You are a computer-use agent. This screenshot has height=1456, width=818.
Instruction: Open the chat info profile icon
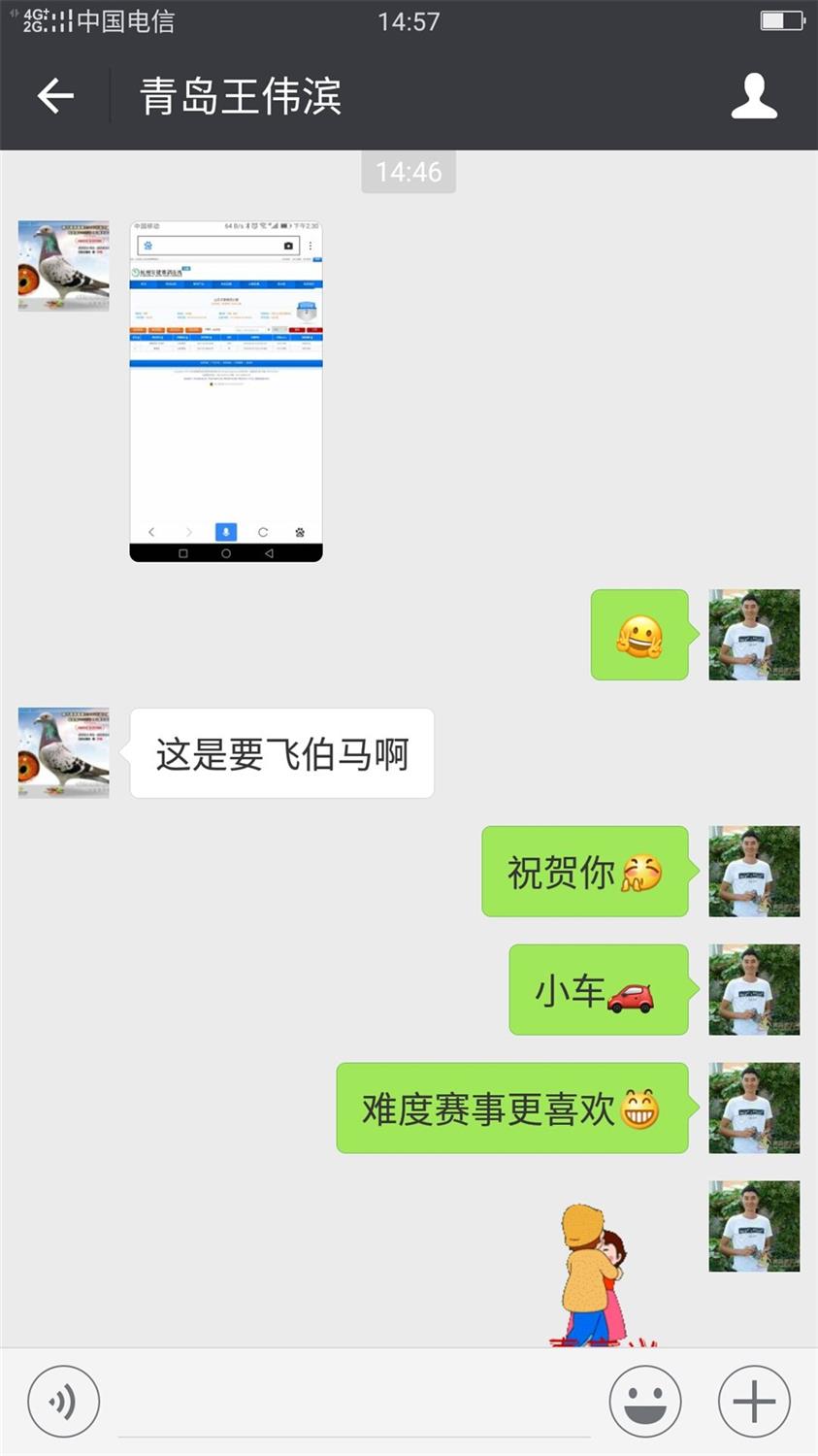(x=754, y=96)
